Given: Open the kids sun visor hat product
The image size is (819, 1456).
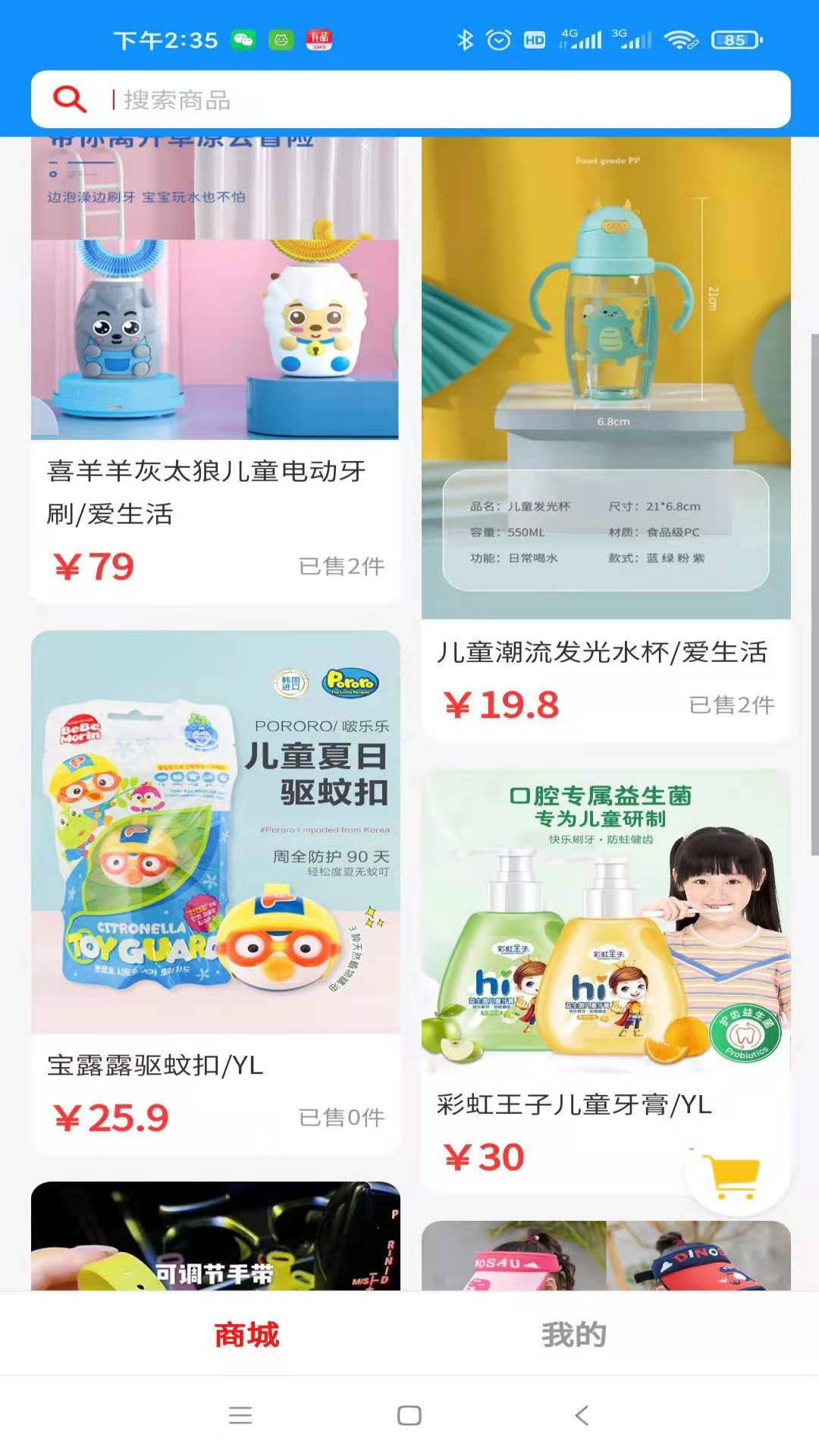Looking at the screenshot, I should tap(605, 1257).
